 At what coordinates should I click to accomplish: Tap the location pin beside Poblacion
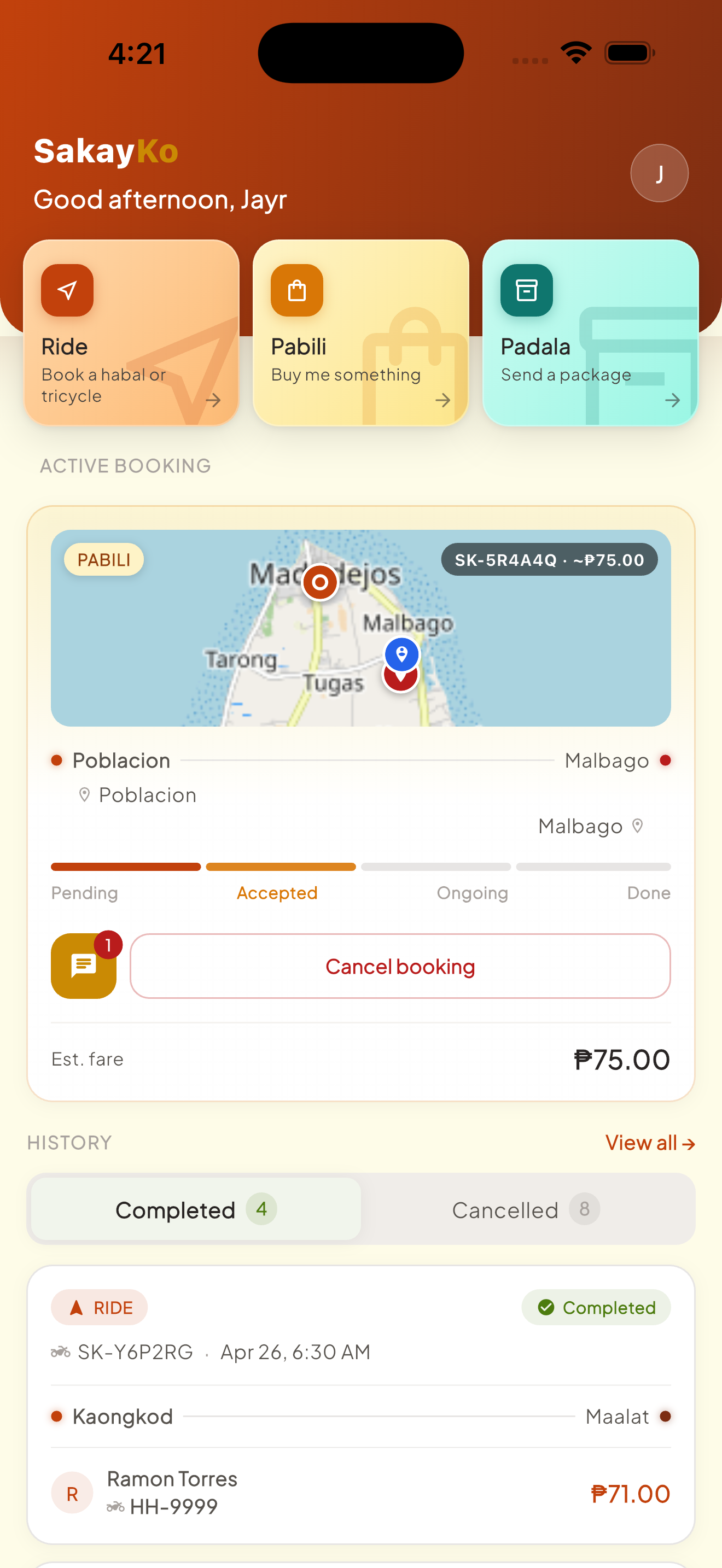click(84, 794)
